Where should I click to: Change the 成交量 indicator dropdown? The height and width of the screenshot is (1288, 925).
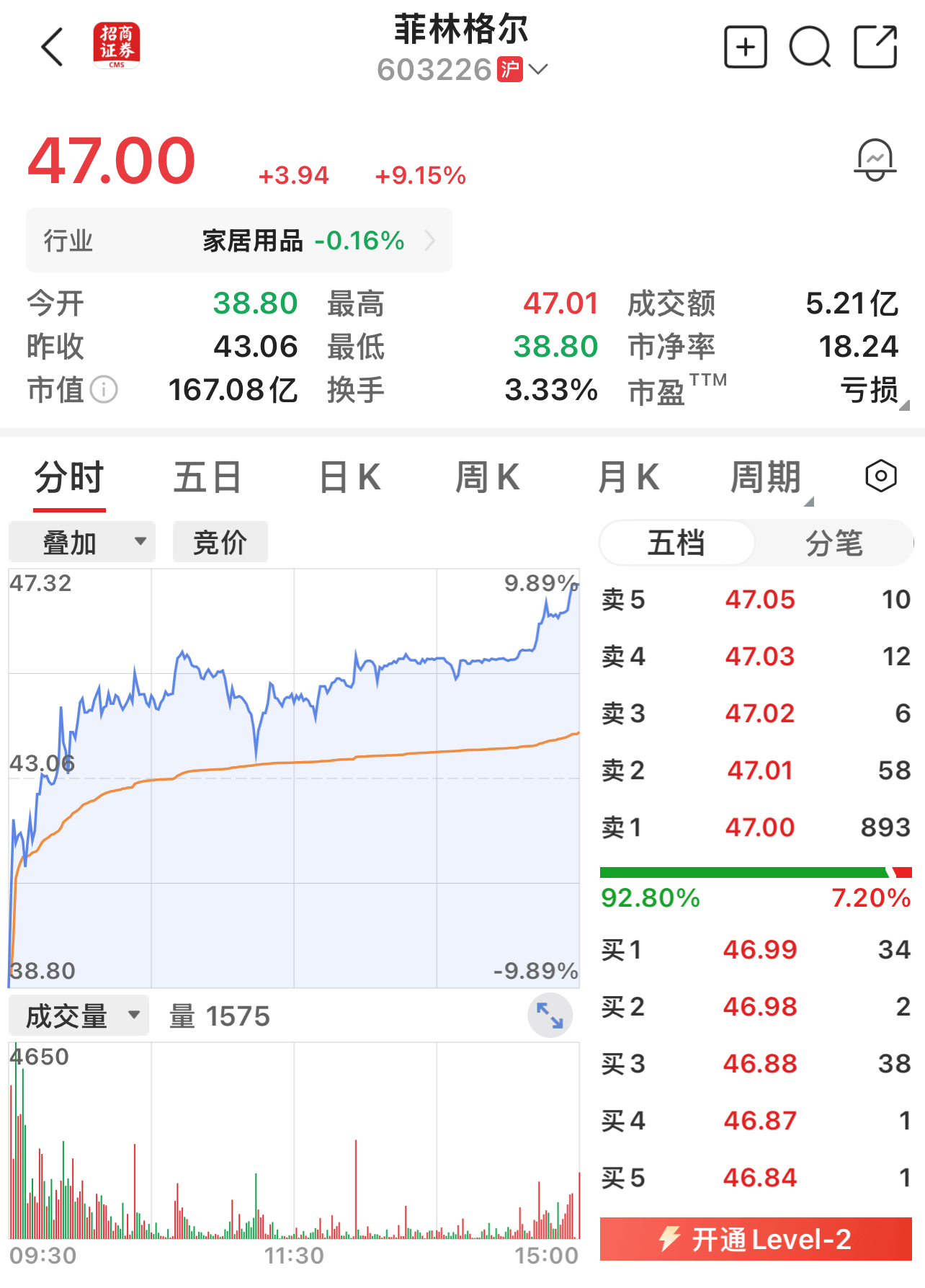click(79, 1016)
